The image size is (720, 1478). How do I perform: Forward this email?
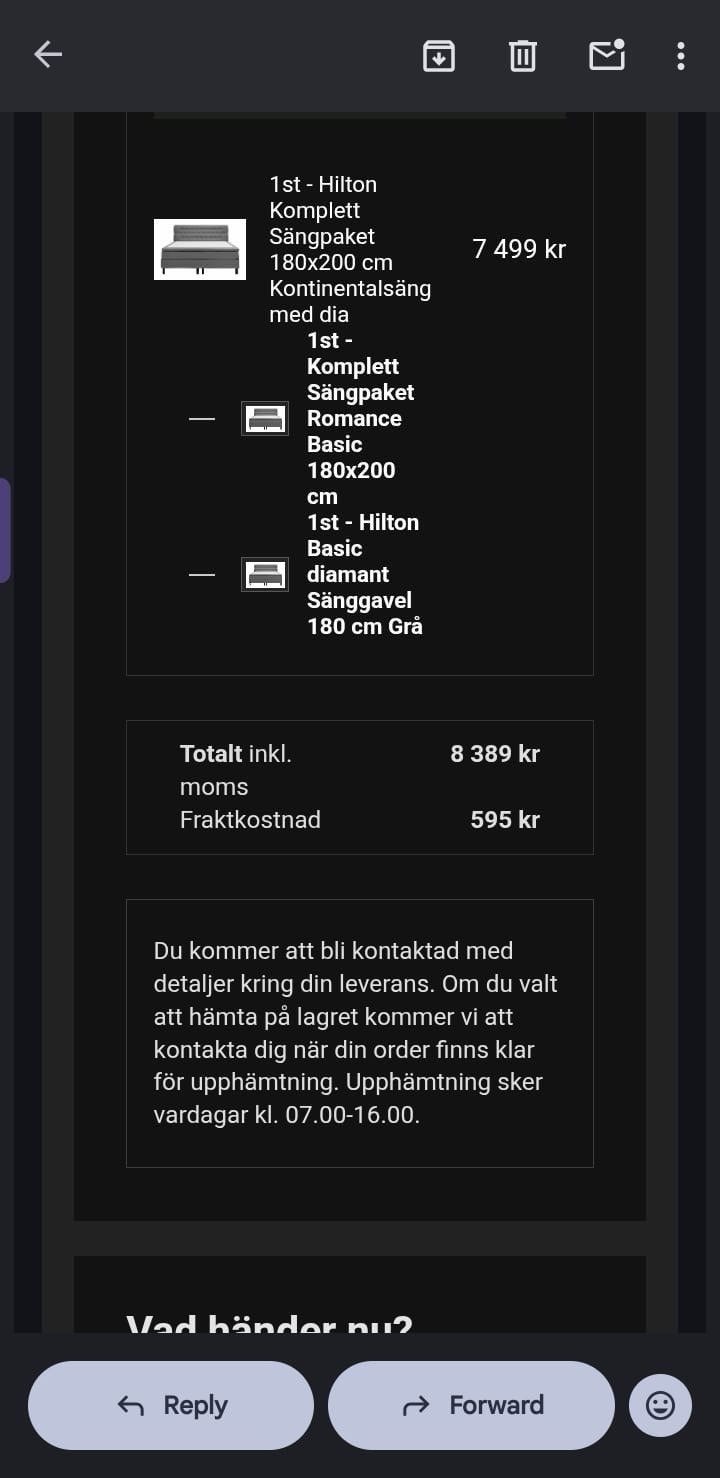(x=471, y=1405)
